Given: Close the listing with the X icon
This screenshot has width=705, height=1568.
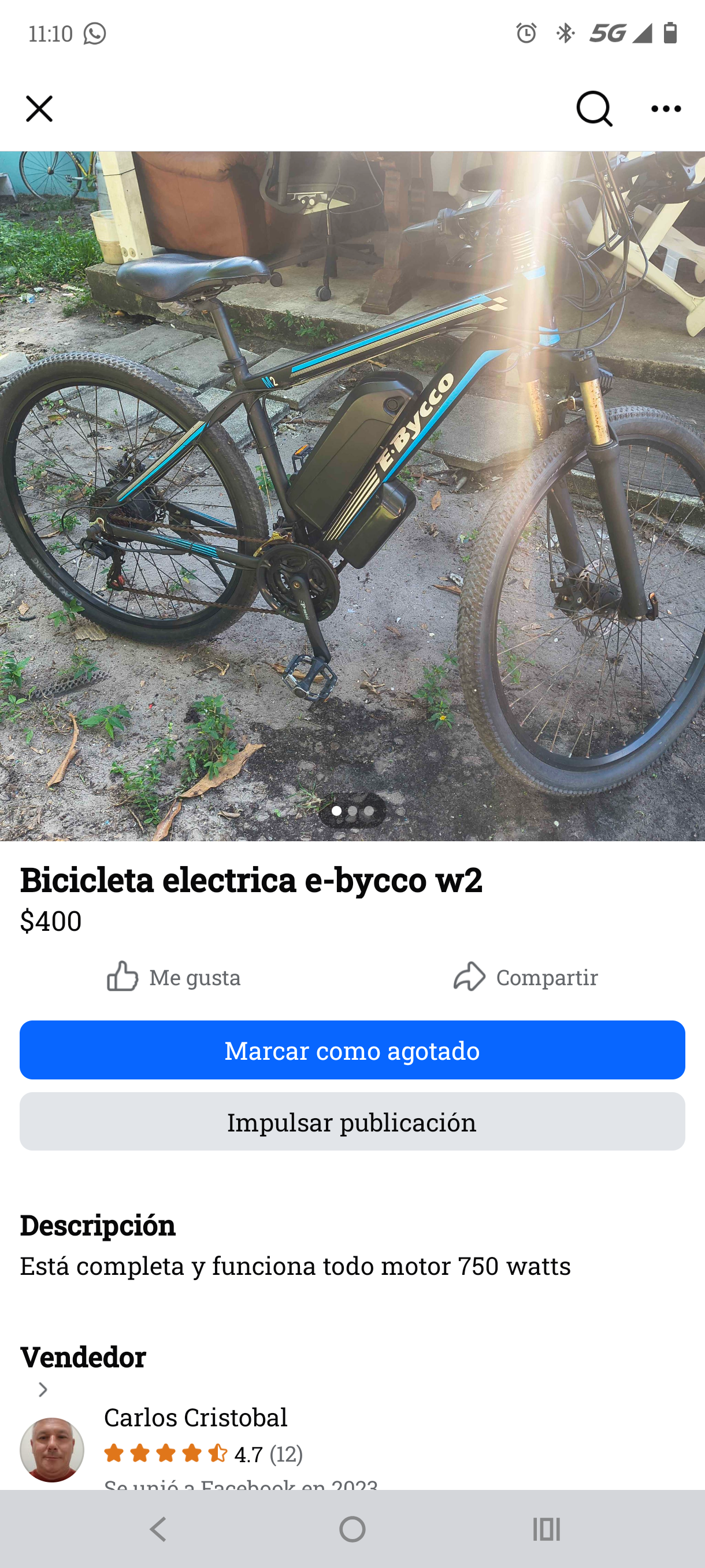Looking at the screenshot, I should 39,109.
